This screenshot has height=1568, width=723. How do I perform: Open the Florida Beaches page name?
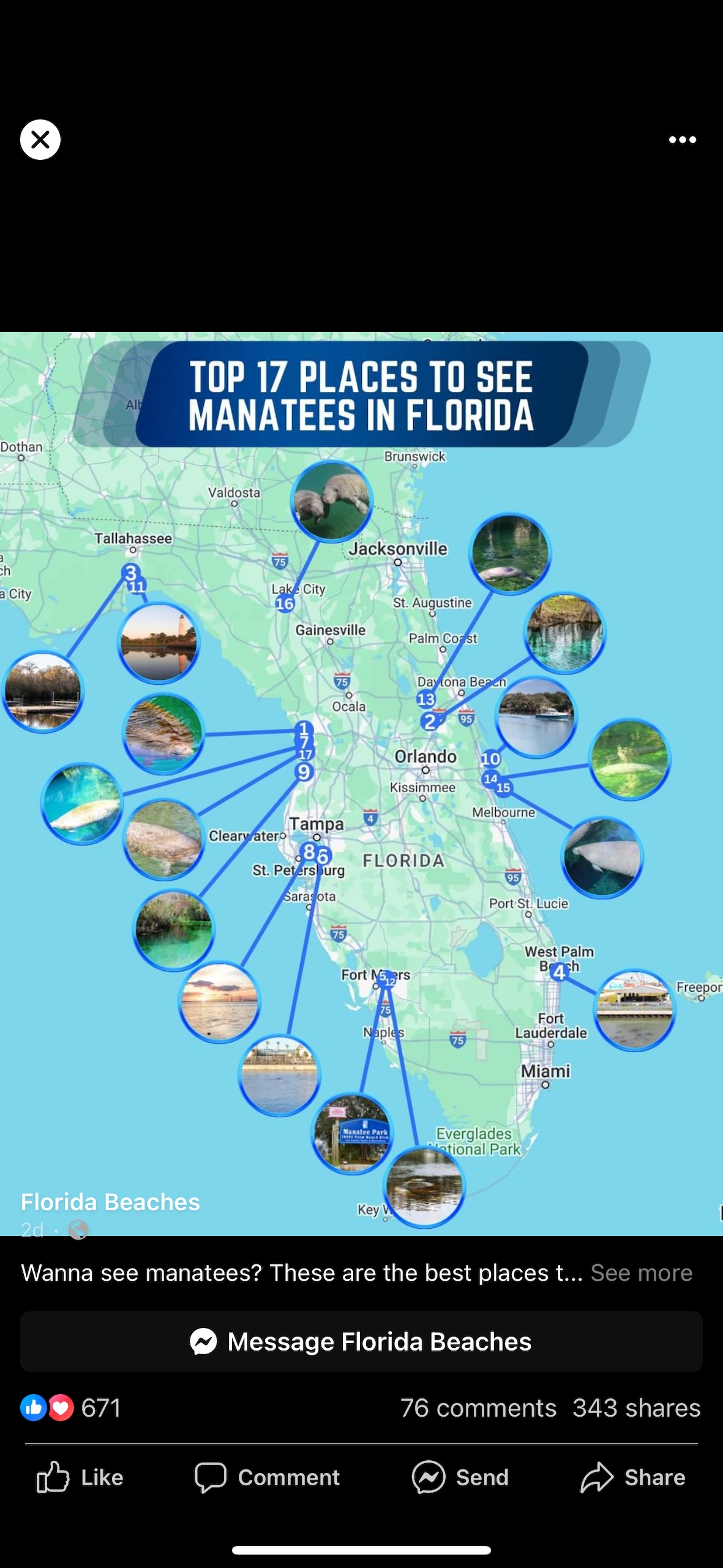[x=110, y=1202]
